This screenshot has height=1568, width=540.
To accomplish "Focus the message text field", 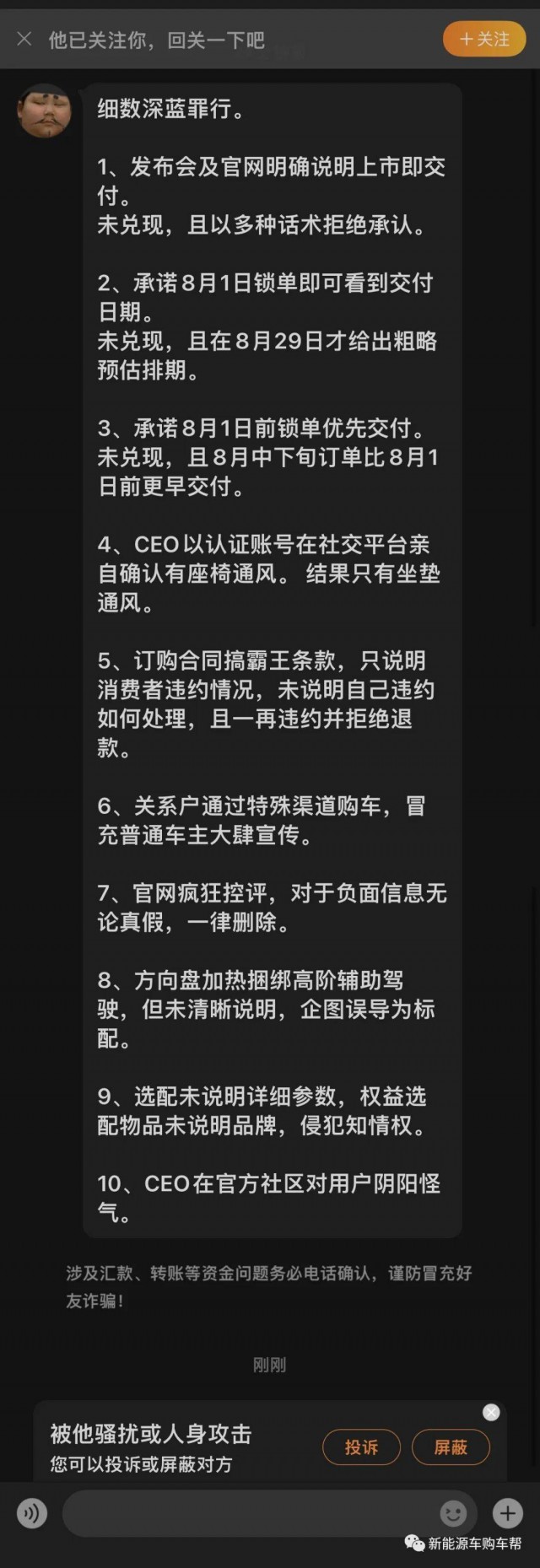I will (x=249, y=1513).
